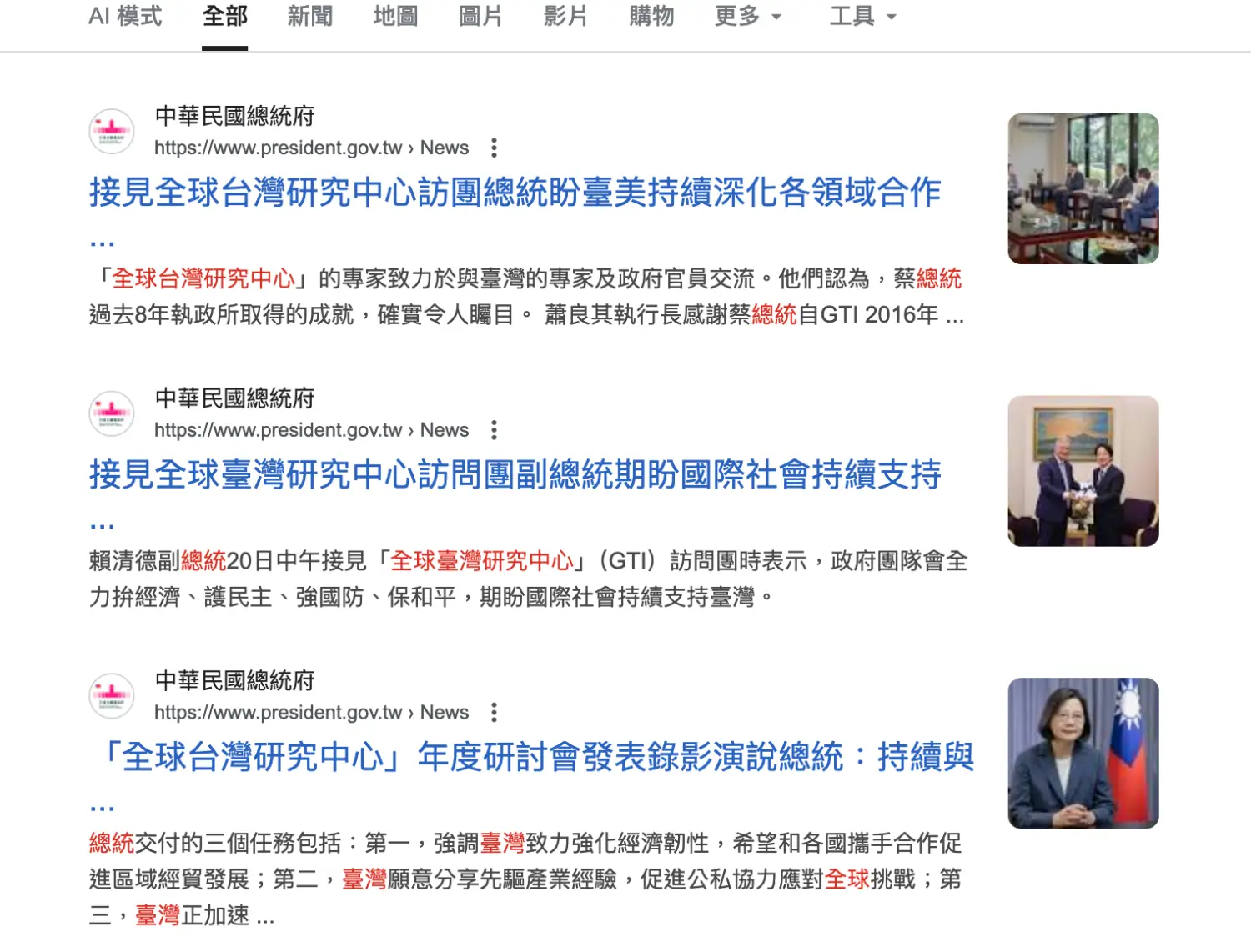1251x952 pixels.
Task: Open result 年度研討會發表錄影演說總統
Action: [534, 758]
